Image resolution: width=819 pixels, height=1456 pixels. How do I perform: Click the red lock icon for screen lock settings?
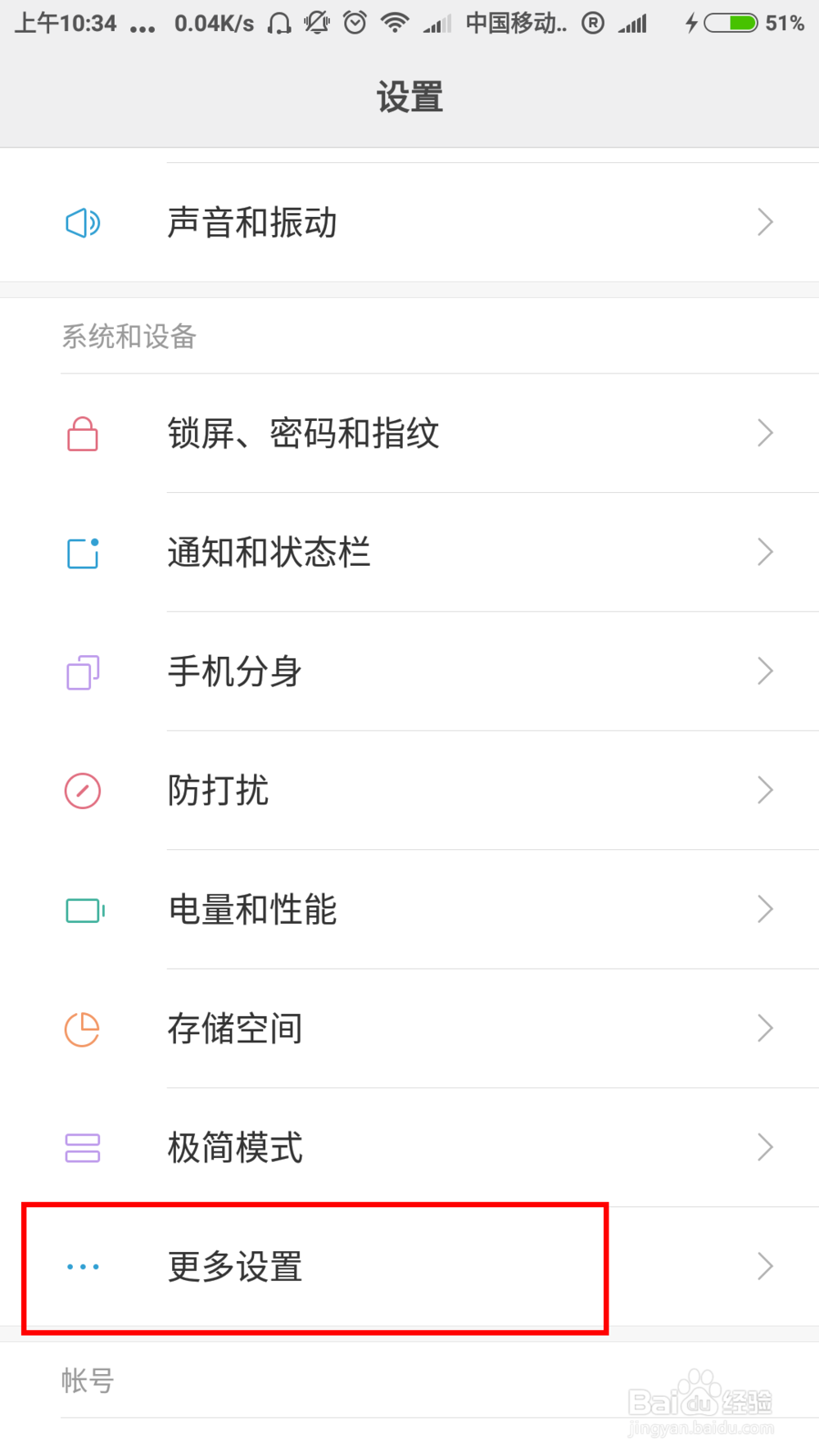[x=82, y=433]
